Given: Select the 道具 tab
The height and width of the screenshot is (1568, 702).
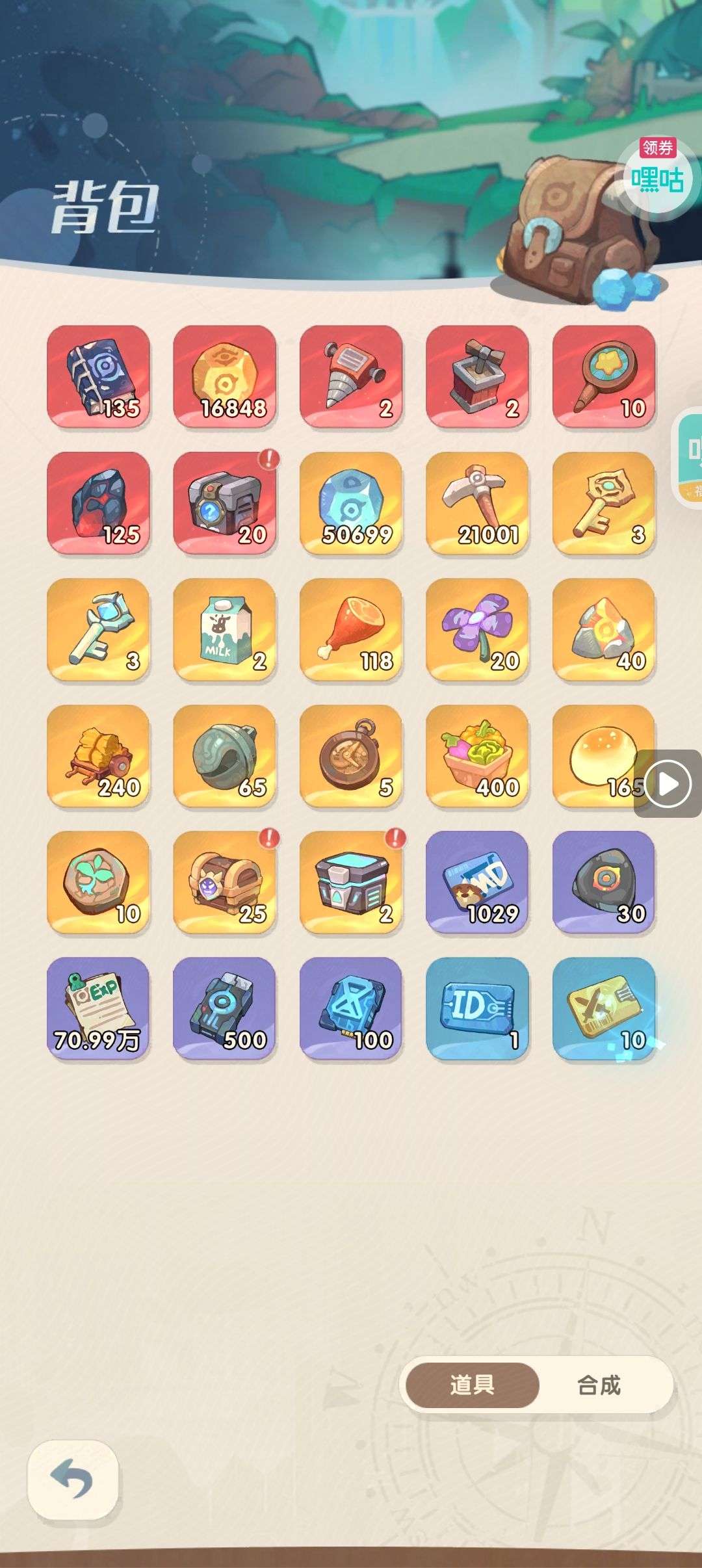Looking at the screenshot, I should 473,1385.
